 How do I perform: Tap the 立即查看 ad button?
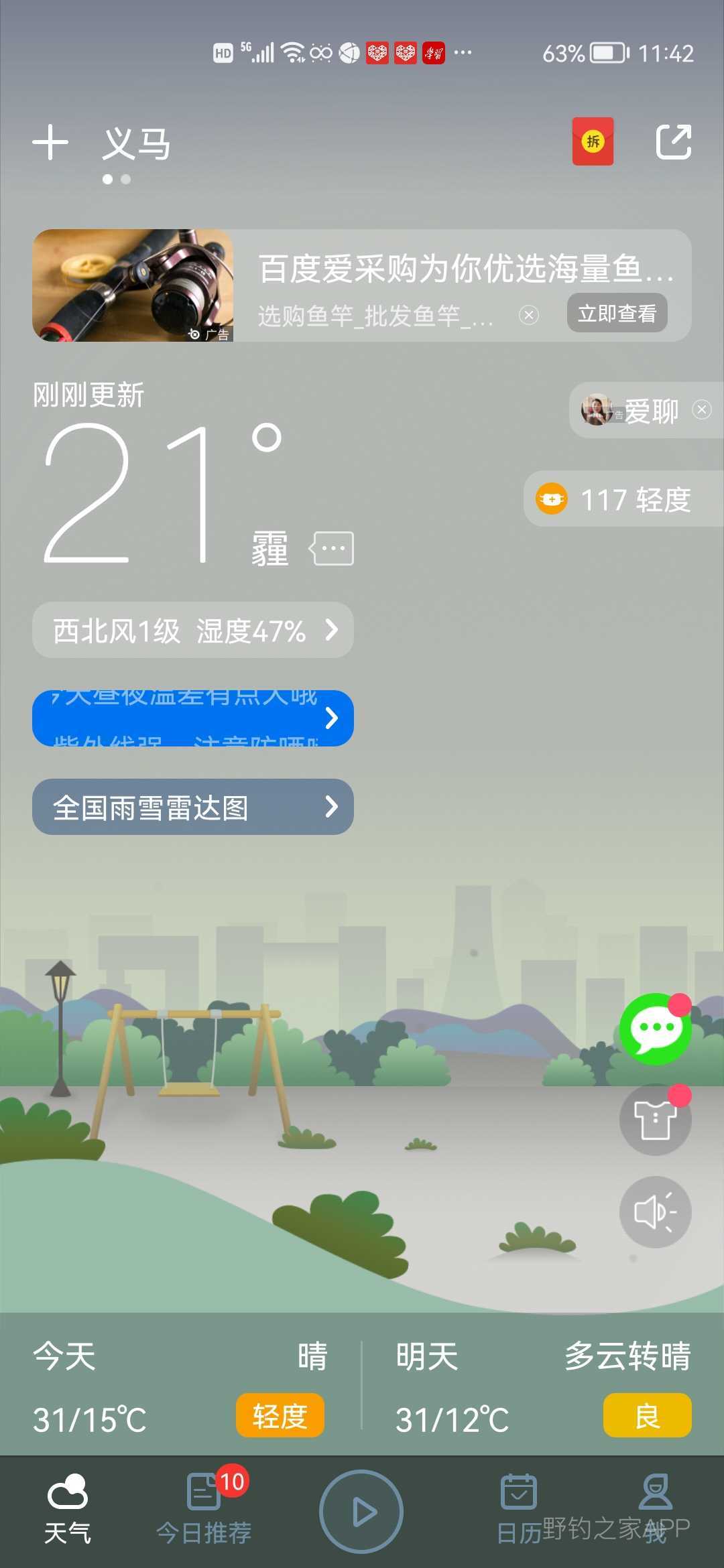(617, 313)
